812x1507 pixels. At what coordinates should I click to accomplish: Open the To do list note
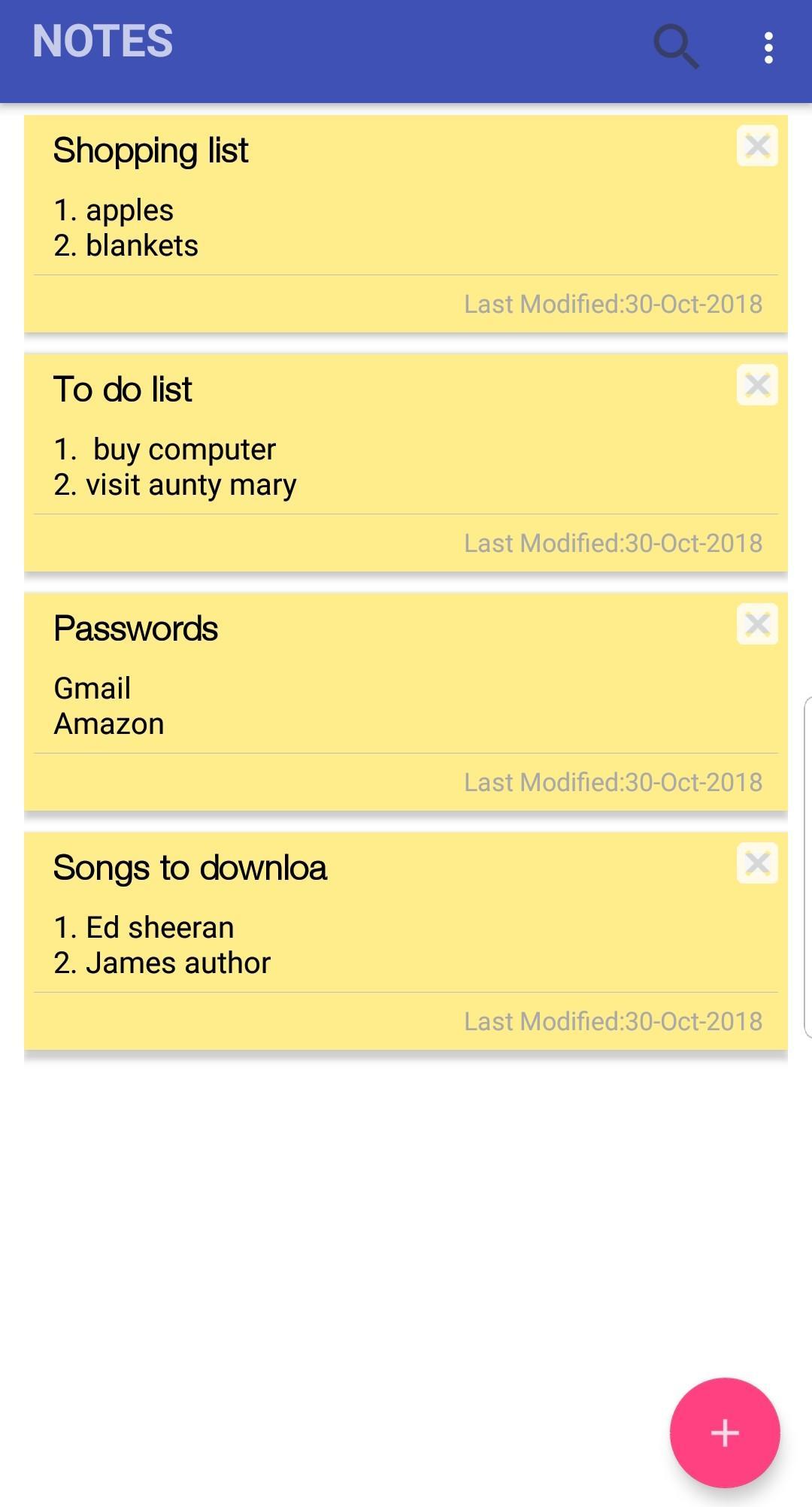406,463
